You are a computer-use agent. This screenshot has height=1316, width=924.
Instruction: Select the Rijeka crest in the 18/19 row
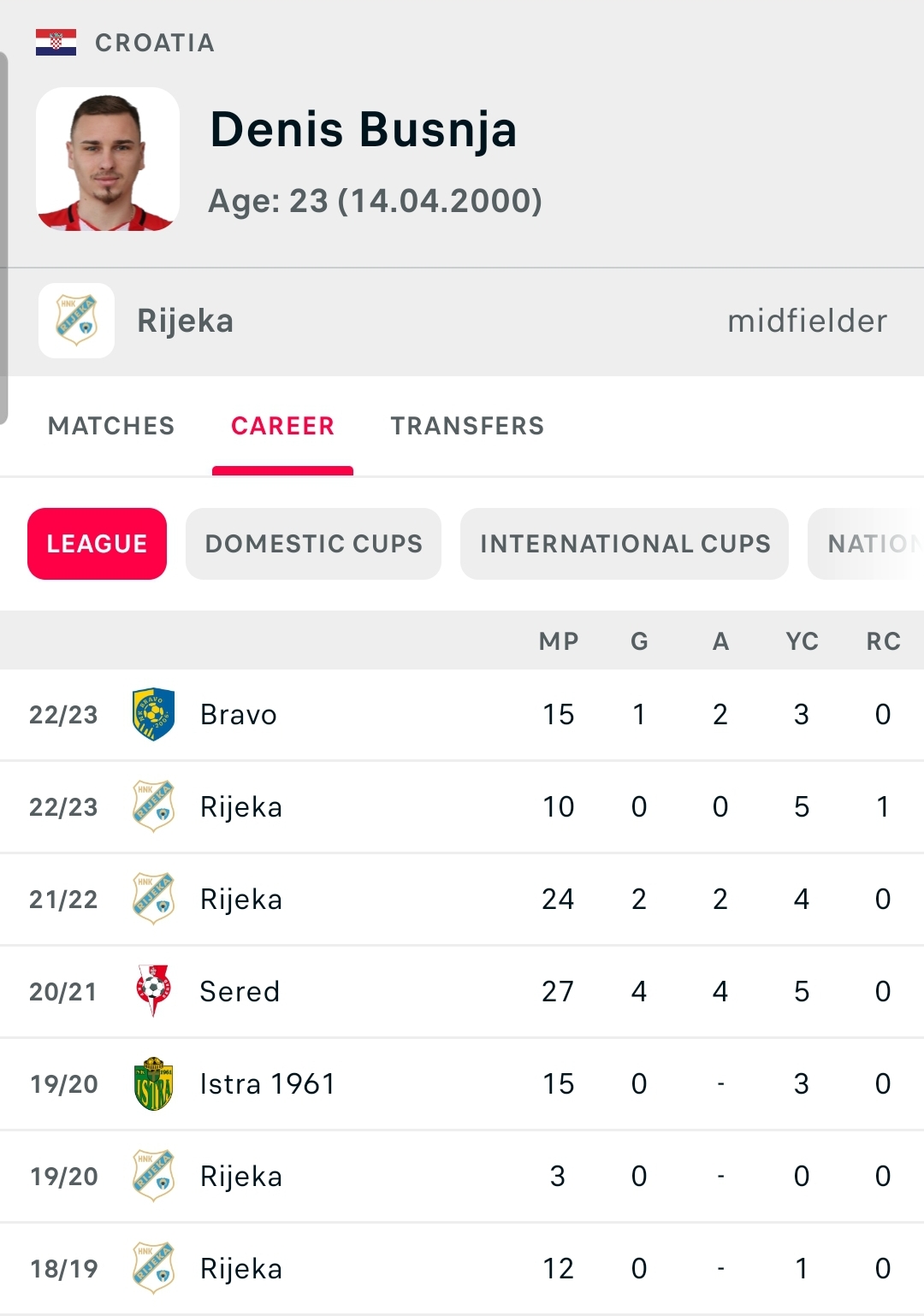point(154,1269)
